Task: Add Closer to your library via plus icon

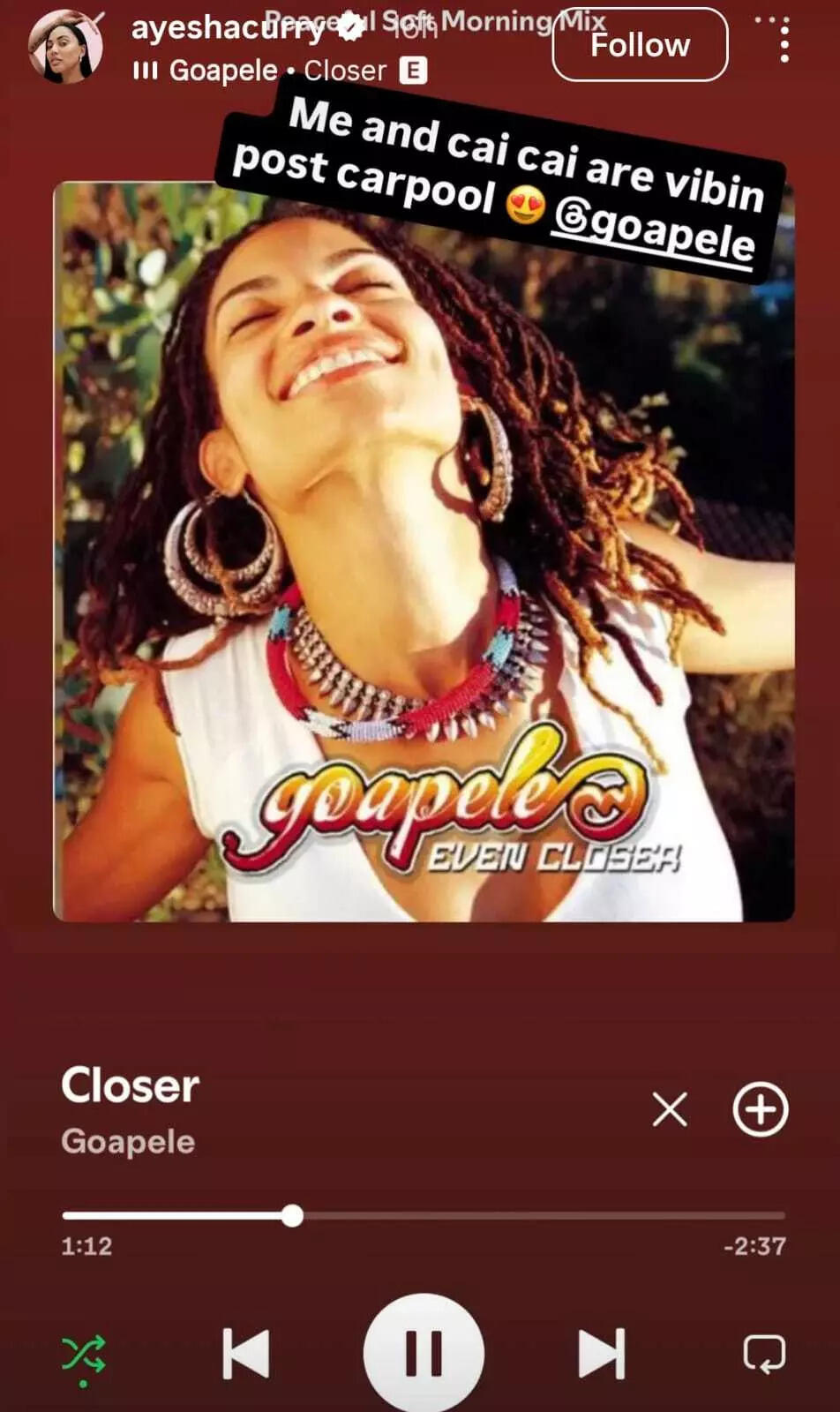Action: coord(759,1111)
